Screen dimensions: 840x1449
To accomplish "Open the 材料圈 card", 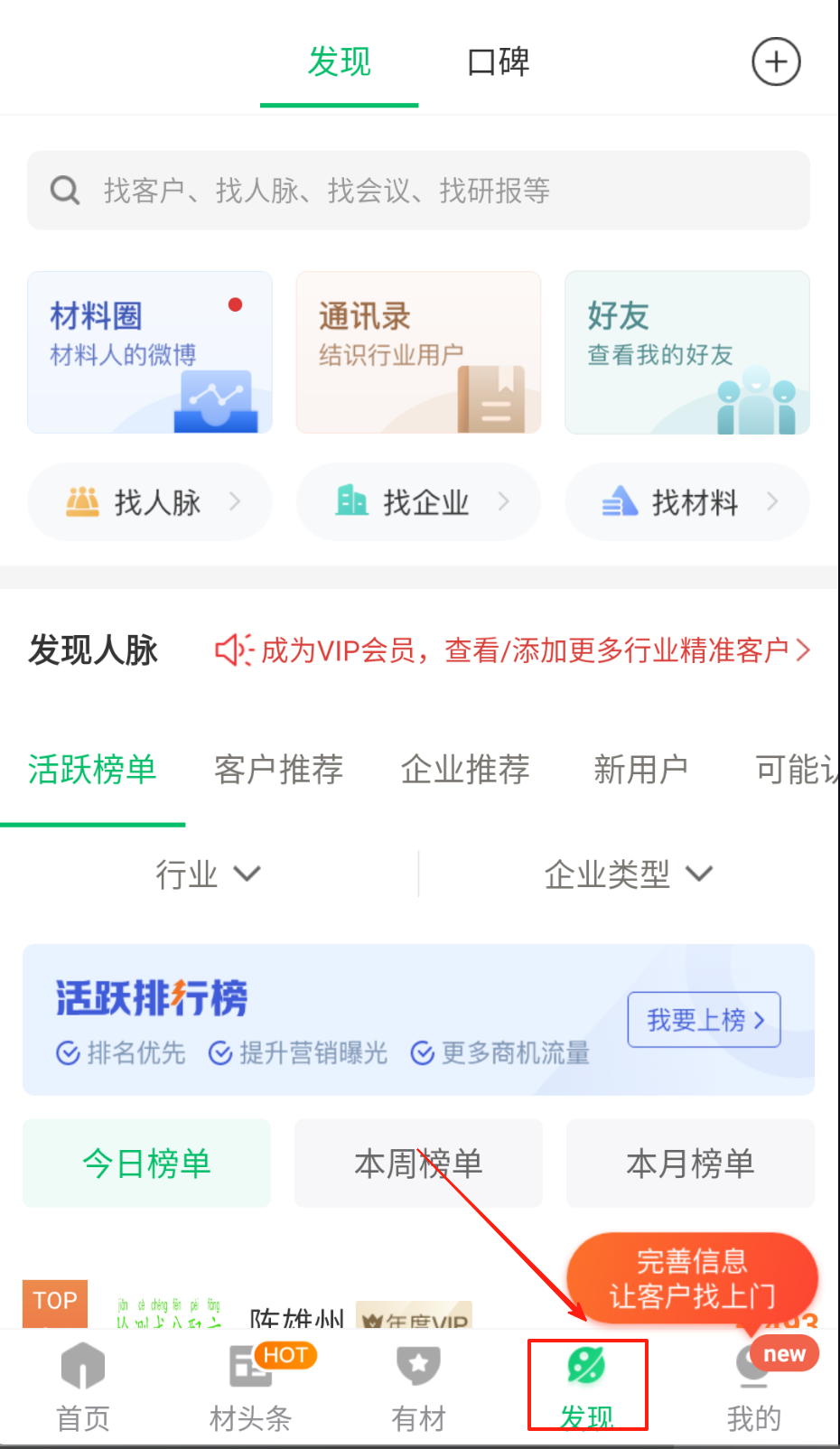I will coord(150,352).
